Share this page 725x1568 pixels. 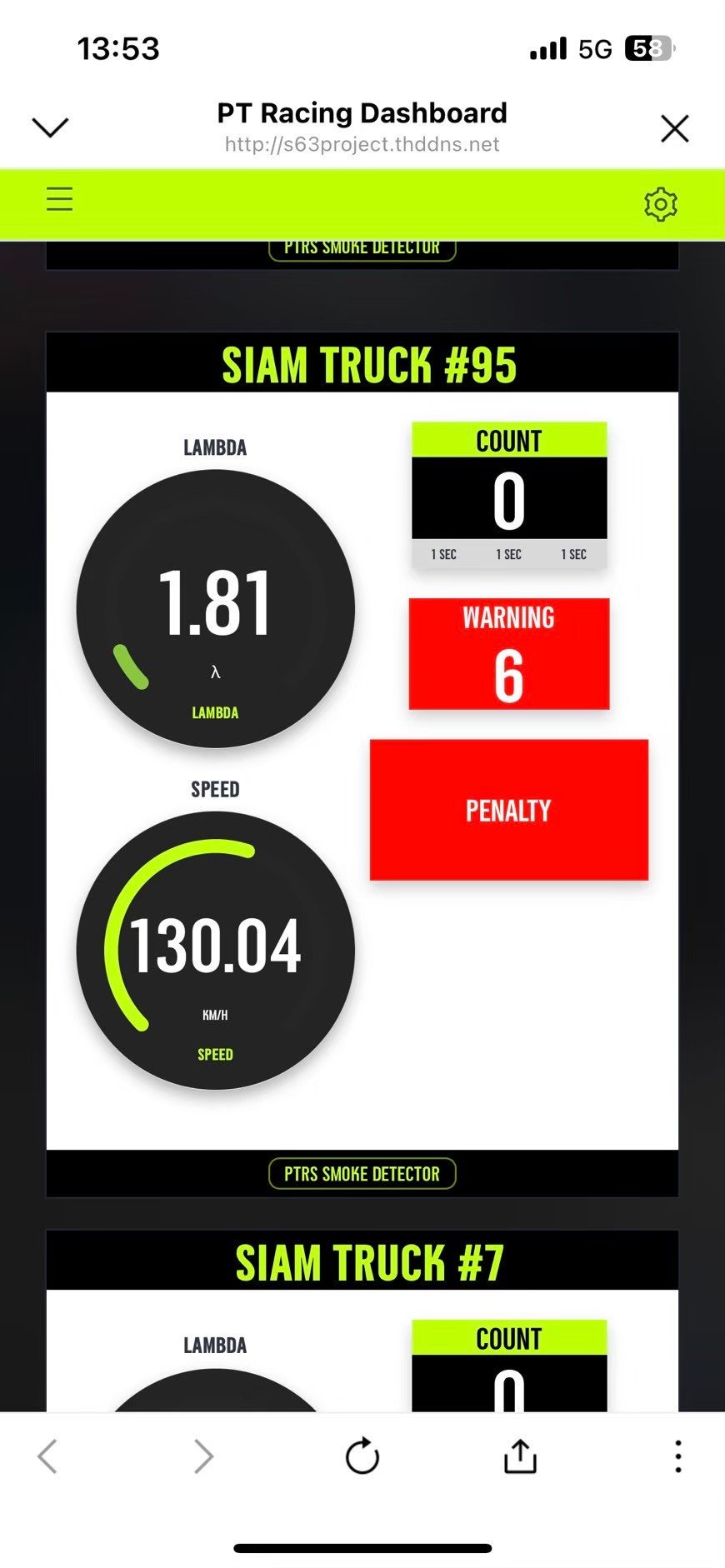click(520, 1456)
